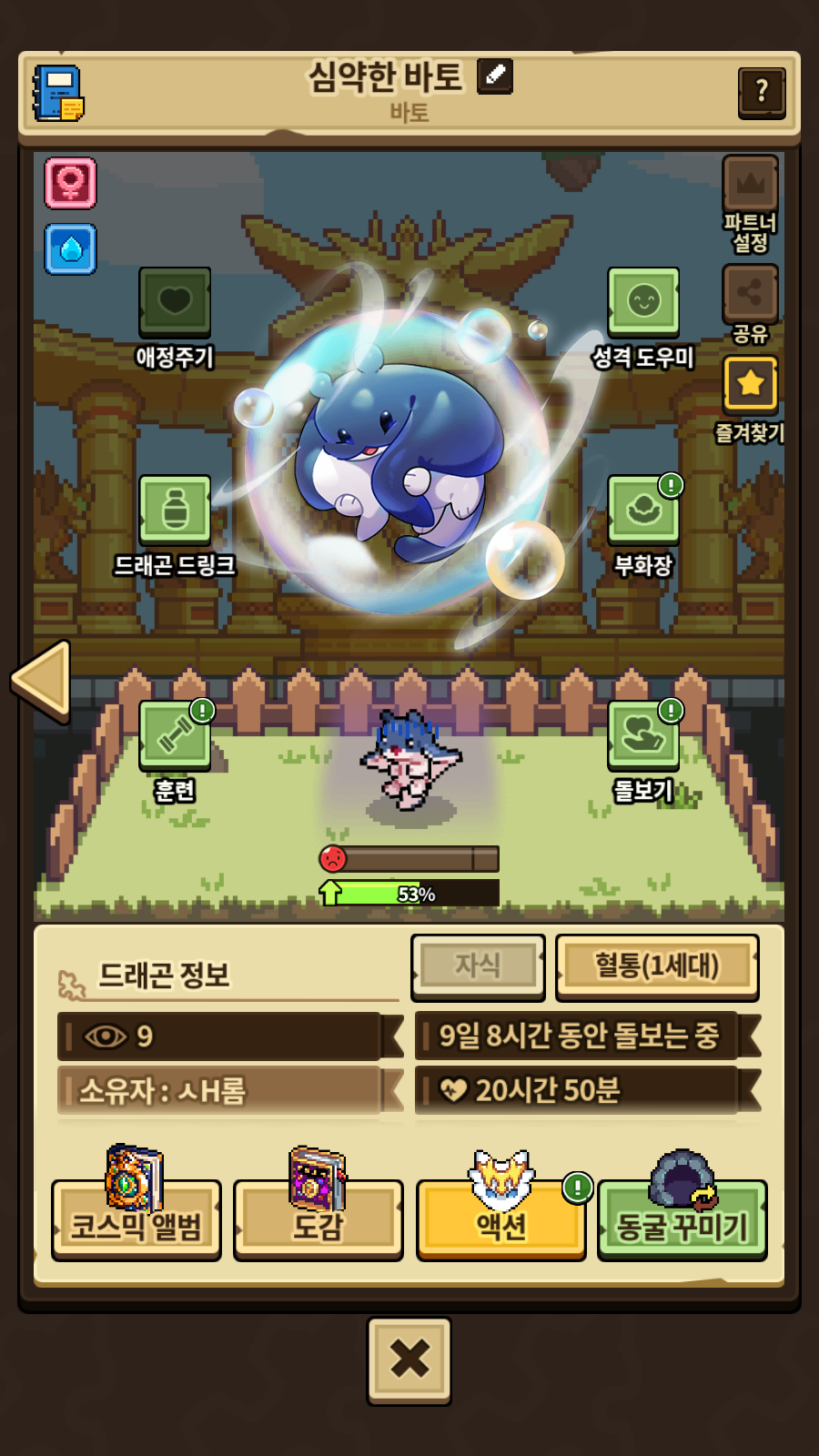Open 동굴 꾸미기 cave decoration

(682, 1219)
